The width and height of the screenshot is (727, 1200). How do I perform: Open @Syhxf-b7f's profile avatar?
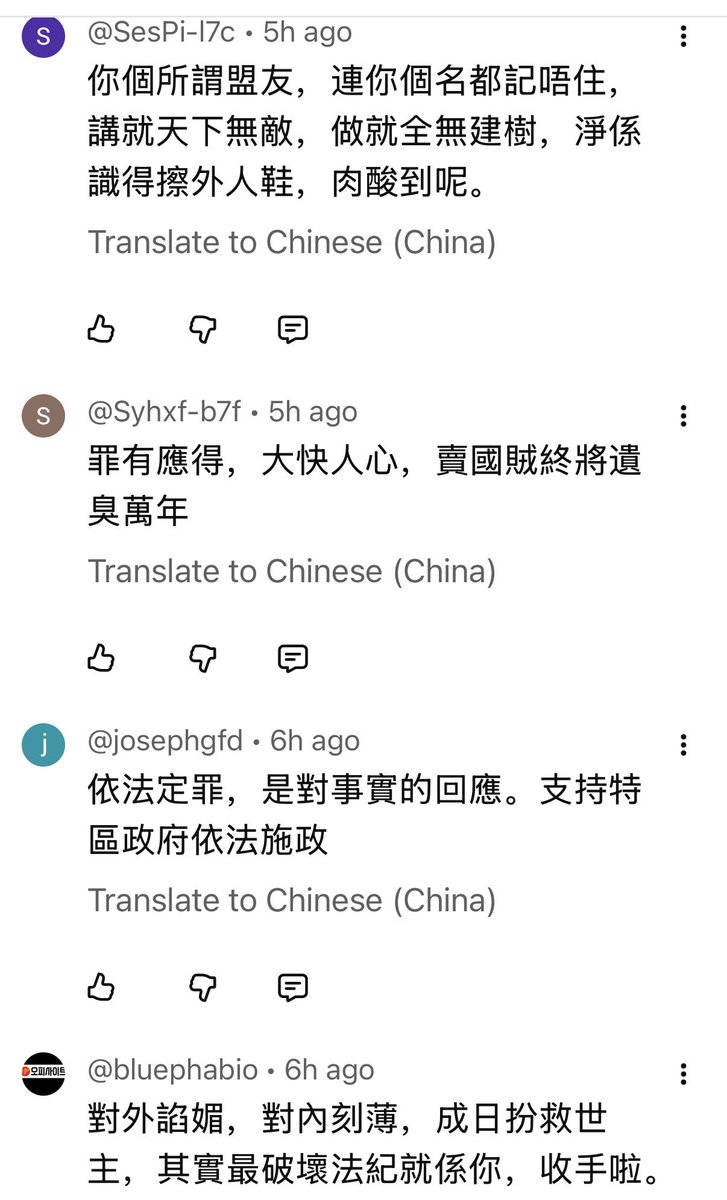click(x=43, y=416)
